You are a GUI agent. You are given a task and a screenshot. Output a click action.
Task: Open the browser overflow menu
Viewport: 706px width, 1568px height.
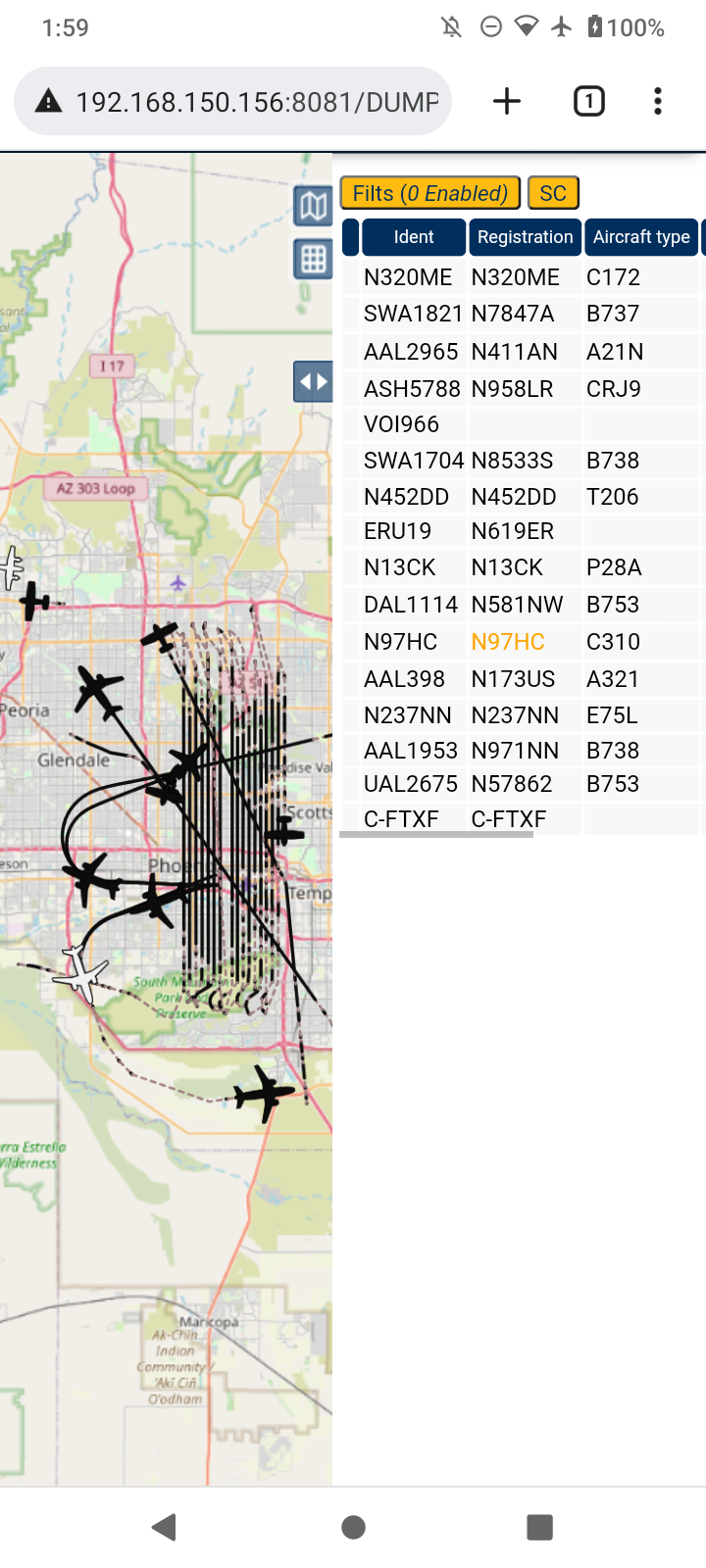pos(658,101)
